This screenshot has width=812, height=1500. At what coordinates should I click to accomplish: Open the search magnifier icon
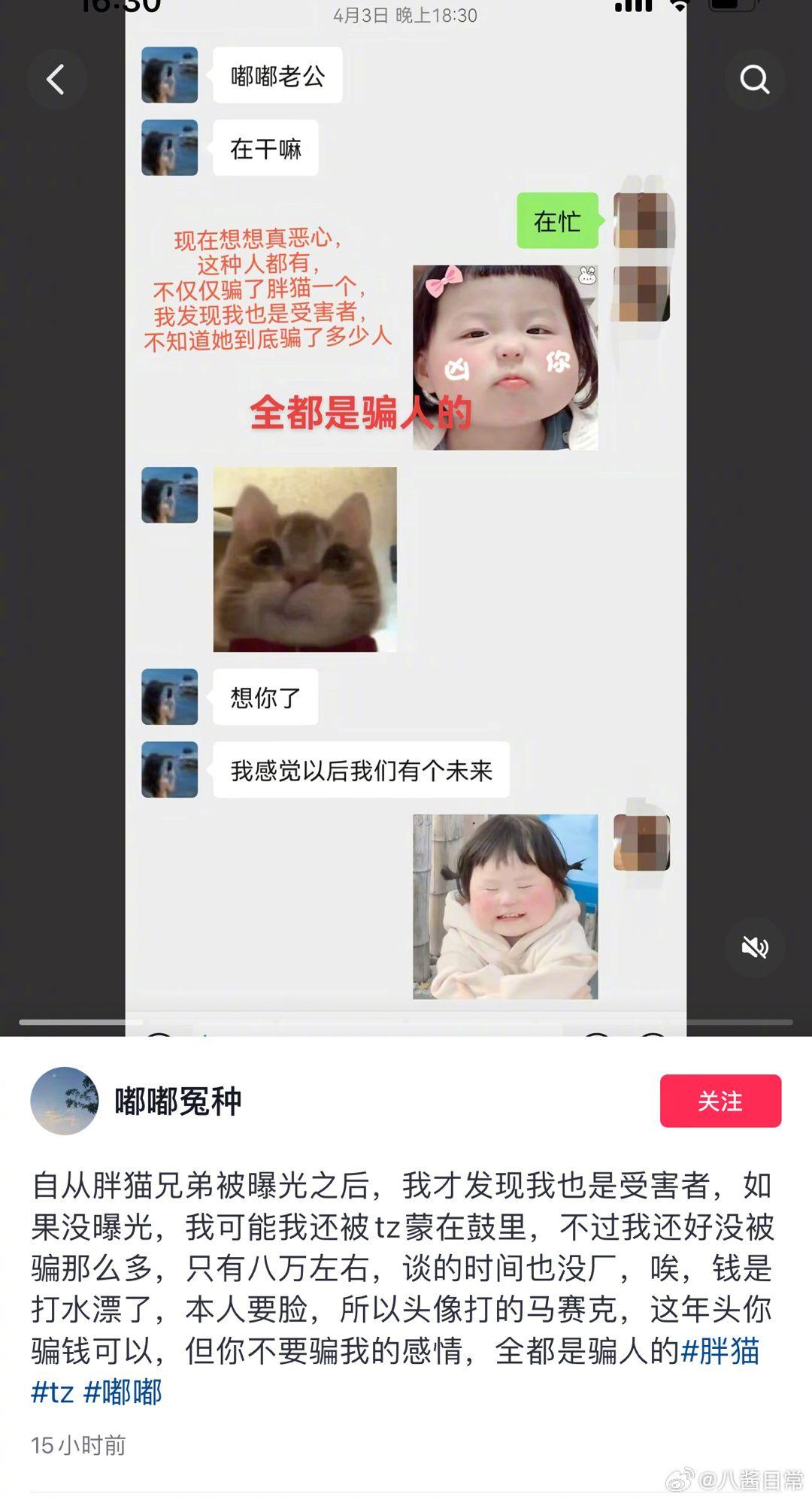click(754, 80)
